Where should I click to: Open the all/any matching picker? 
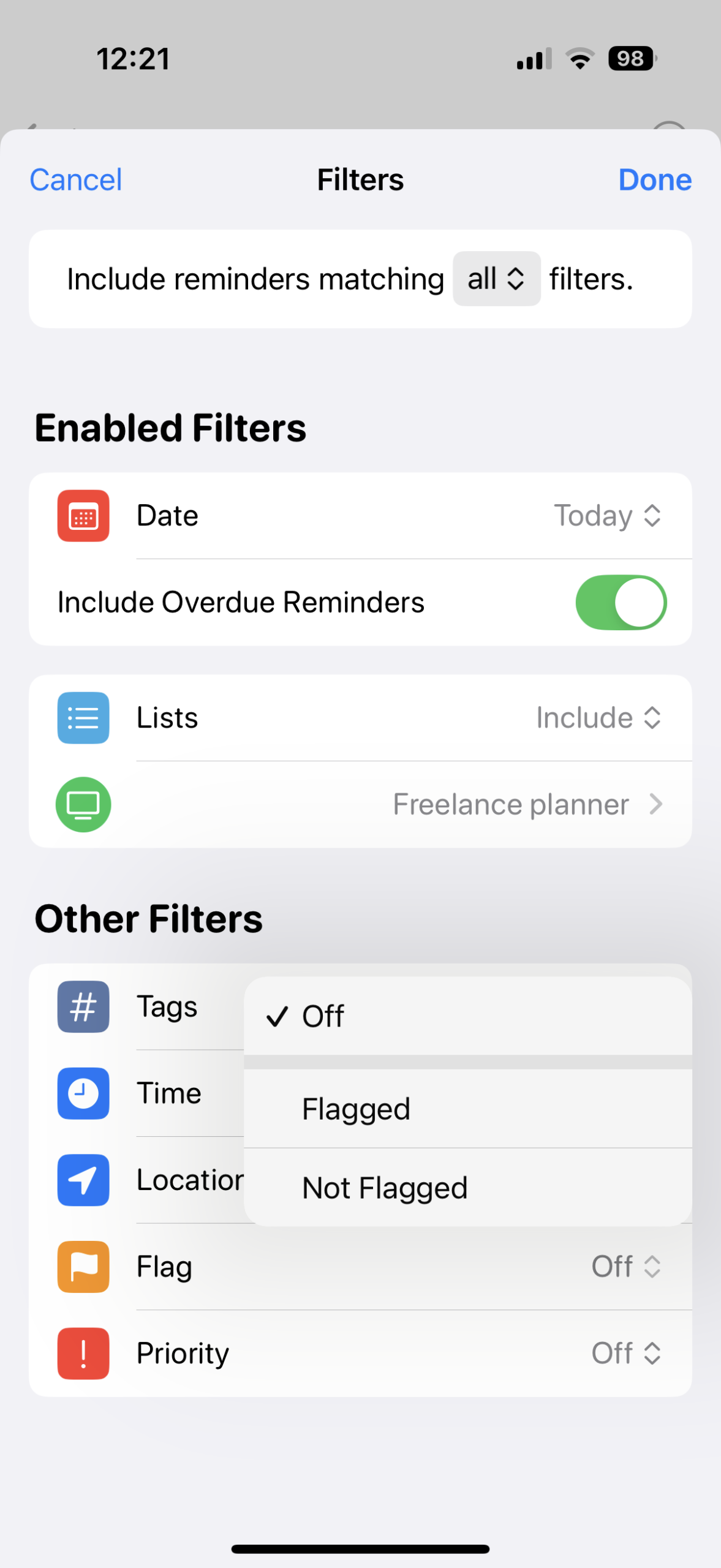coord(496,279)
